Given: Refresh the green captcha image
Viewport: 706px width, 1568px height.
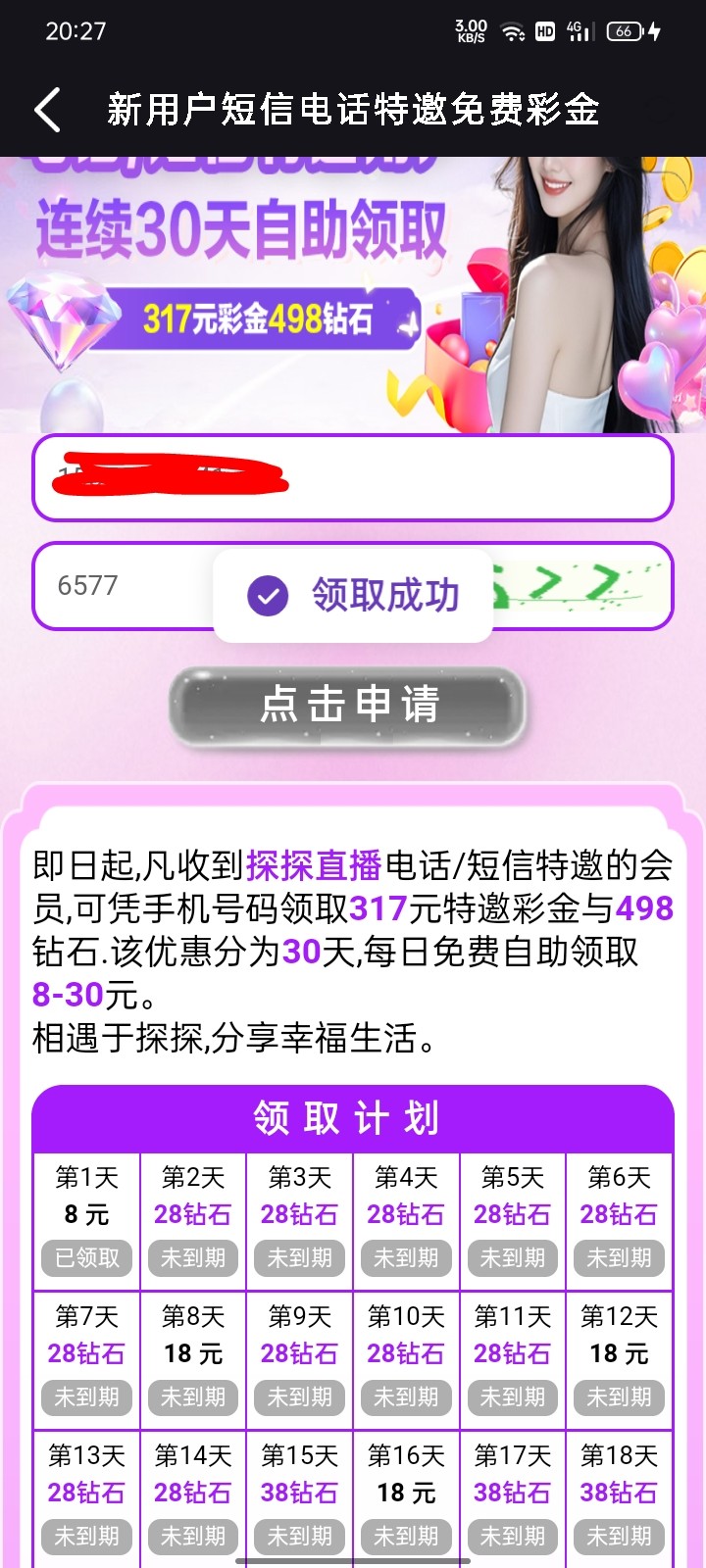Looking at the screenshot, I should point(579,586).
